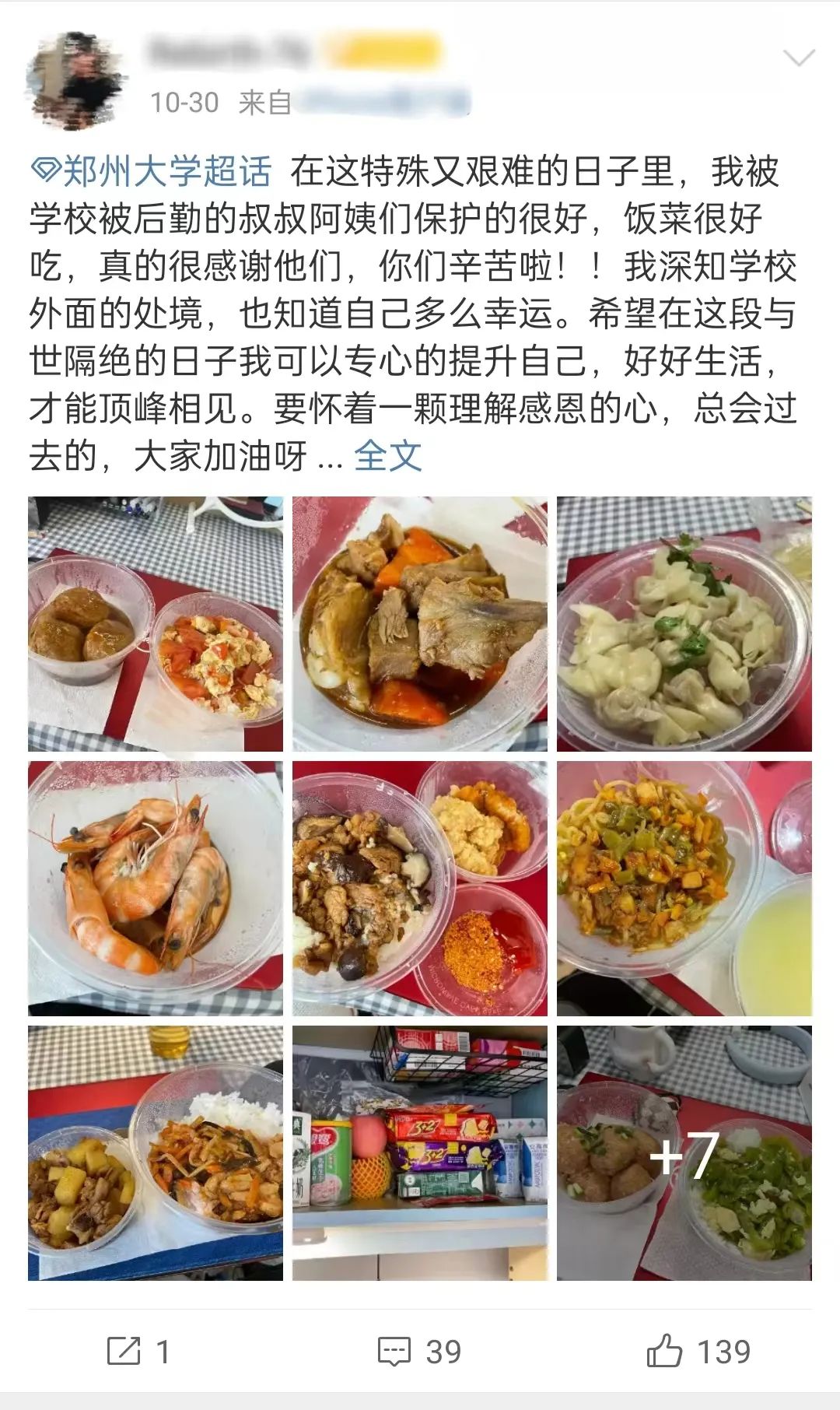View the tomato egg and meatballs photo
The width and height of the screenshot is (840, 1410).
(156, 624)
